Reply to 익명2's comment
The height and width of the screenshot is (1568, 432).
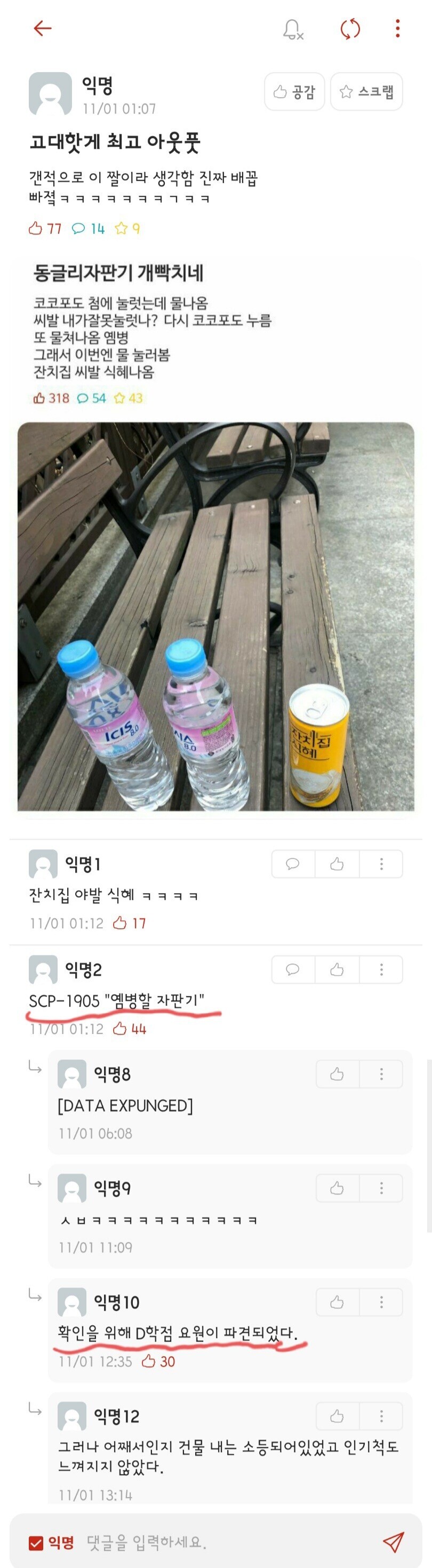293,969
